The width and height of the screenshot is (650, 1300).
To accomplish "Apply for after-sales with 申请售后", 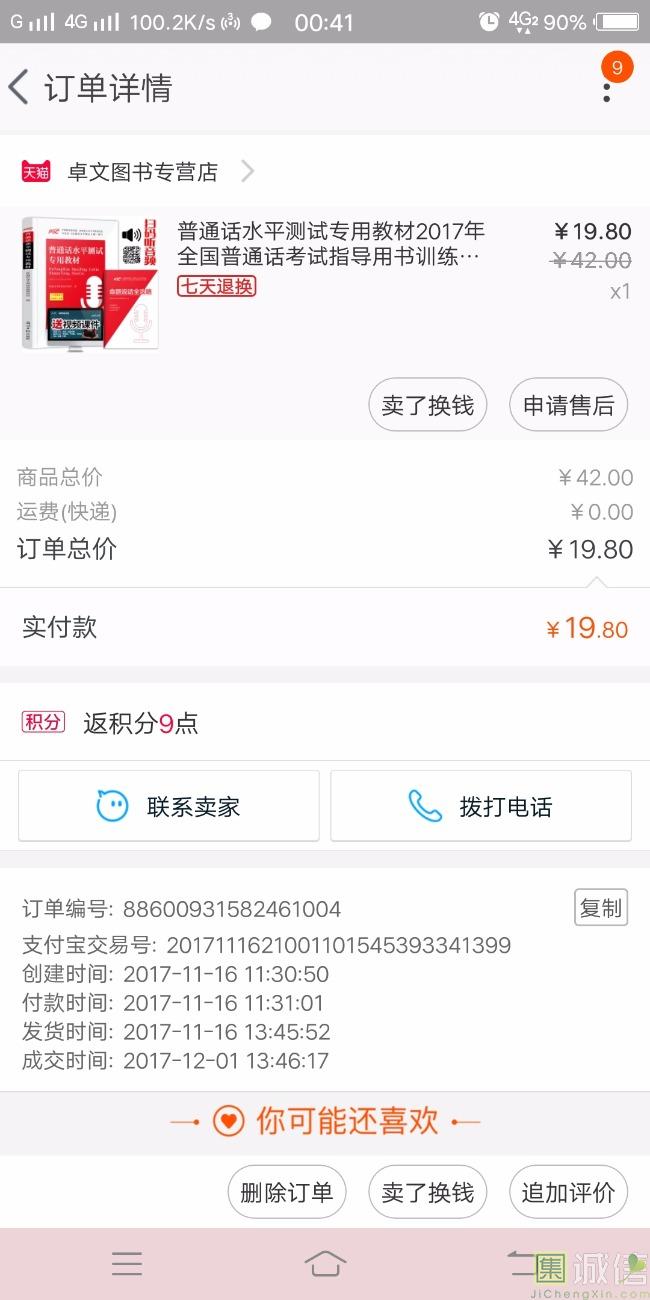I will [568, 405].
